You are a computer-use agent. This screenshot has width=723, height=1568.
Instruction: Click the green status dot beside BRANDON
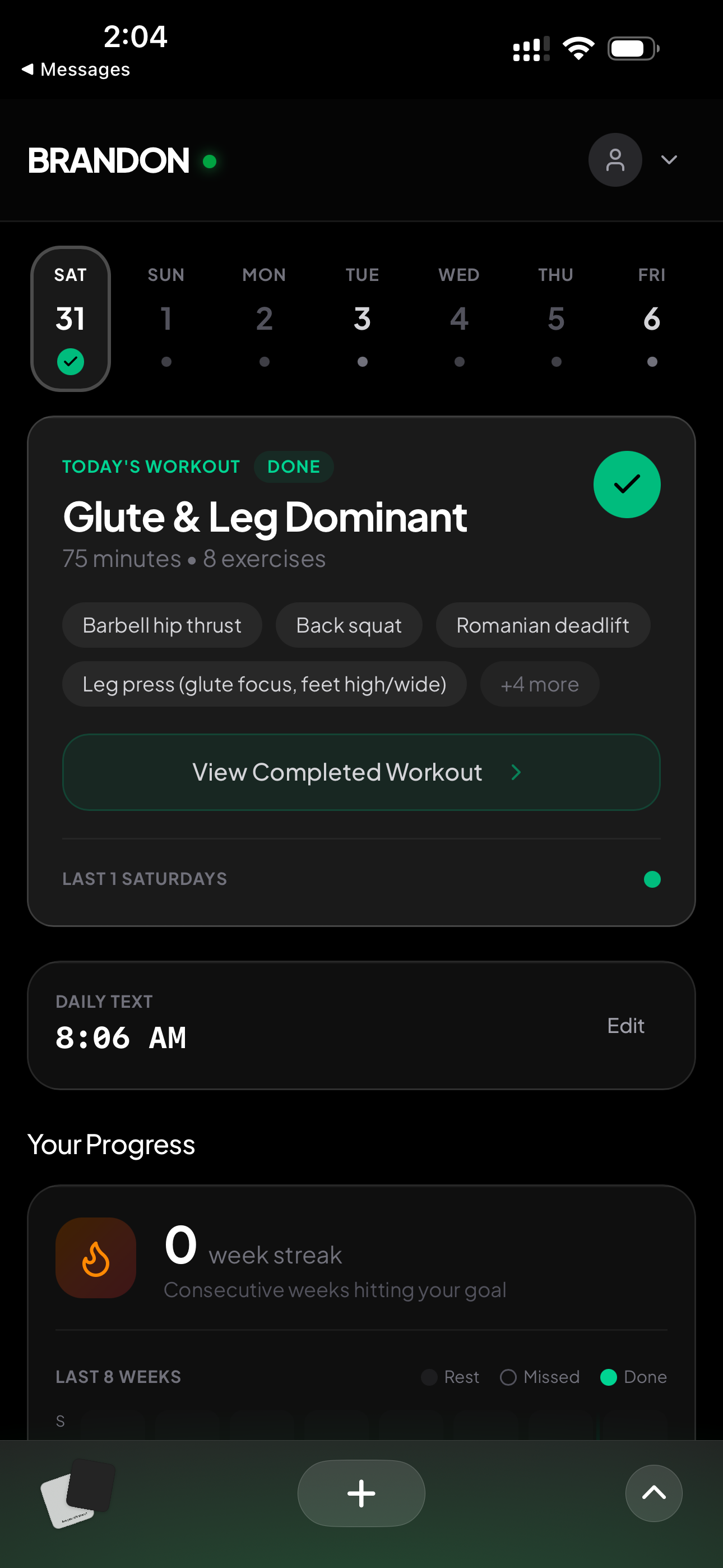click(x=210, y=161)
